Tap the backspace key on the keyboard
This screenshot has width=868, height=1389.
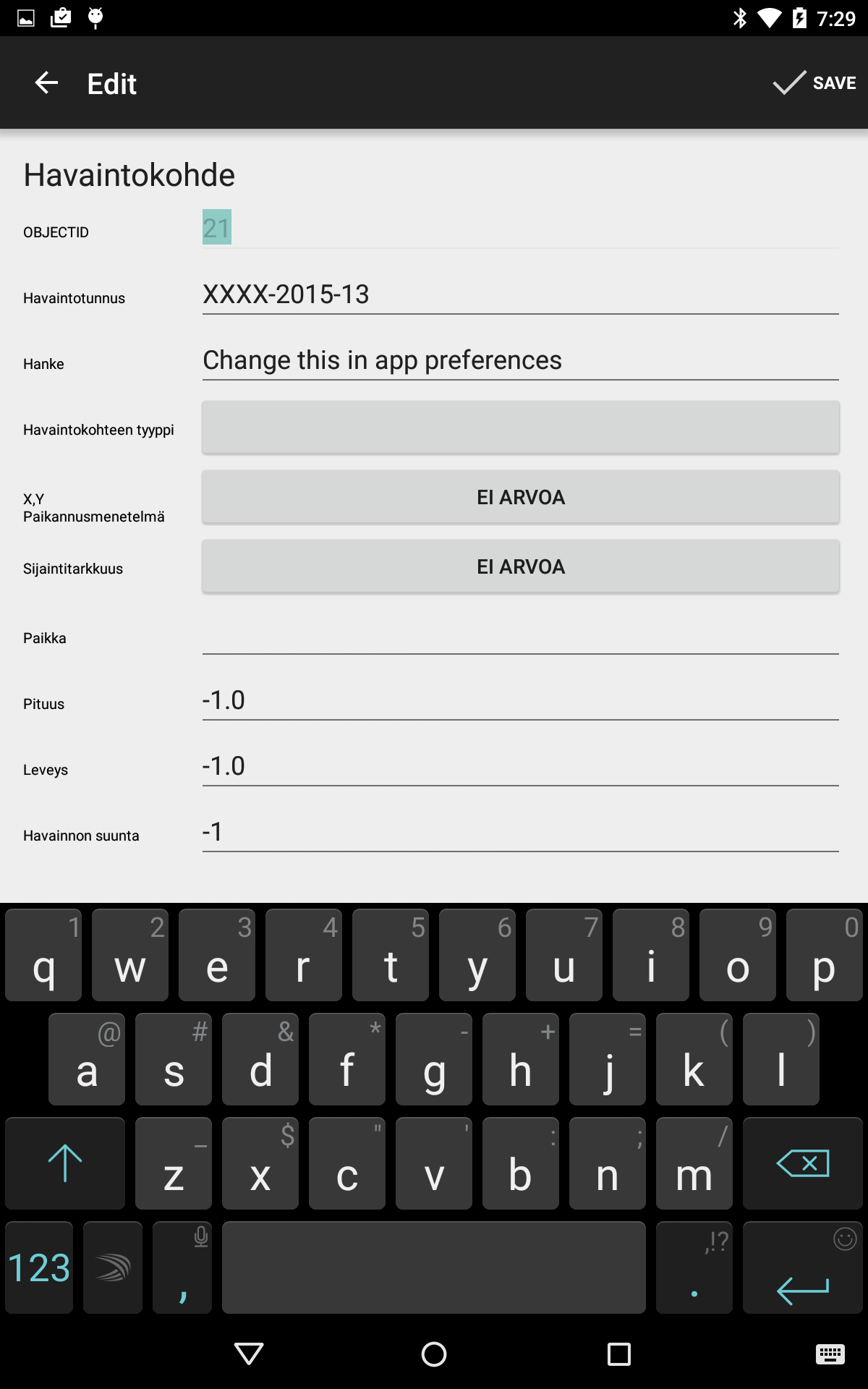click(x=802, y=1163)
